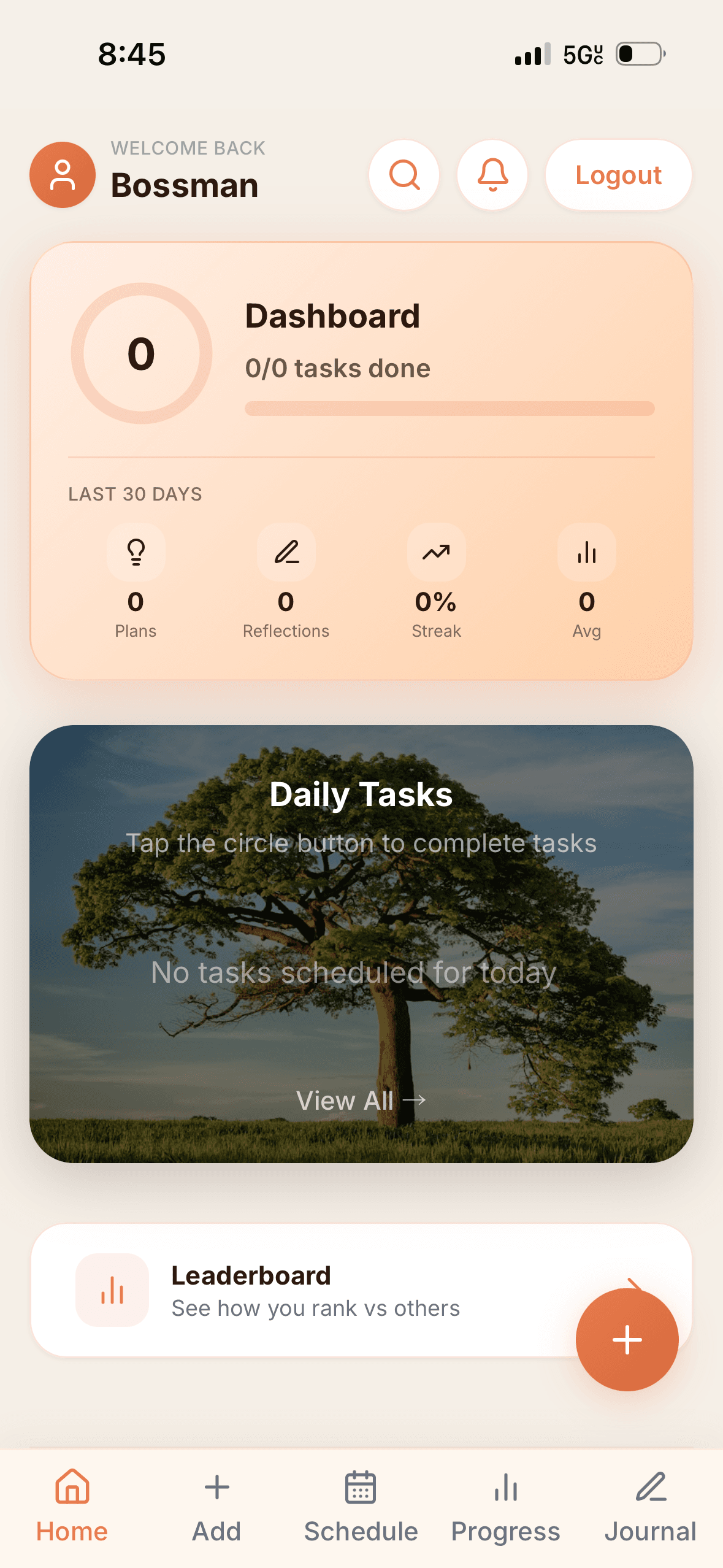Viewport: 723px width, 1568px height.
Task: Switch to the Schedule tab
Action: coord(361,1506)
